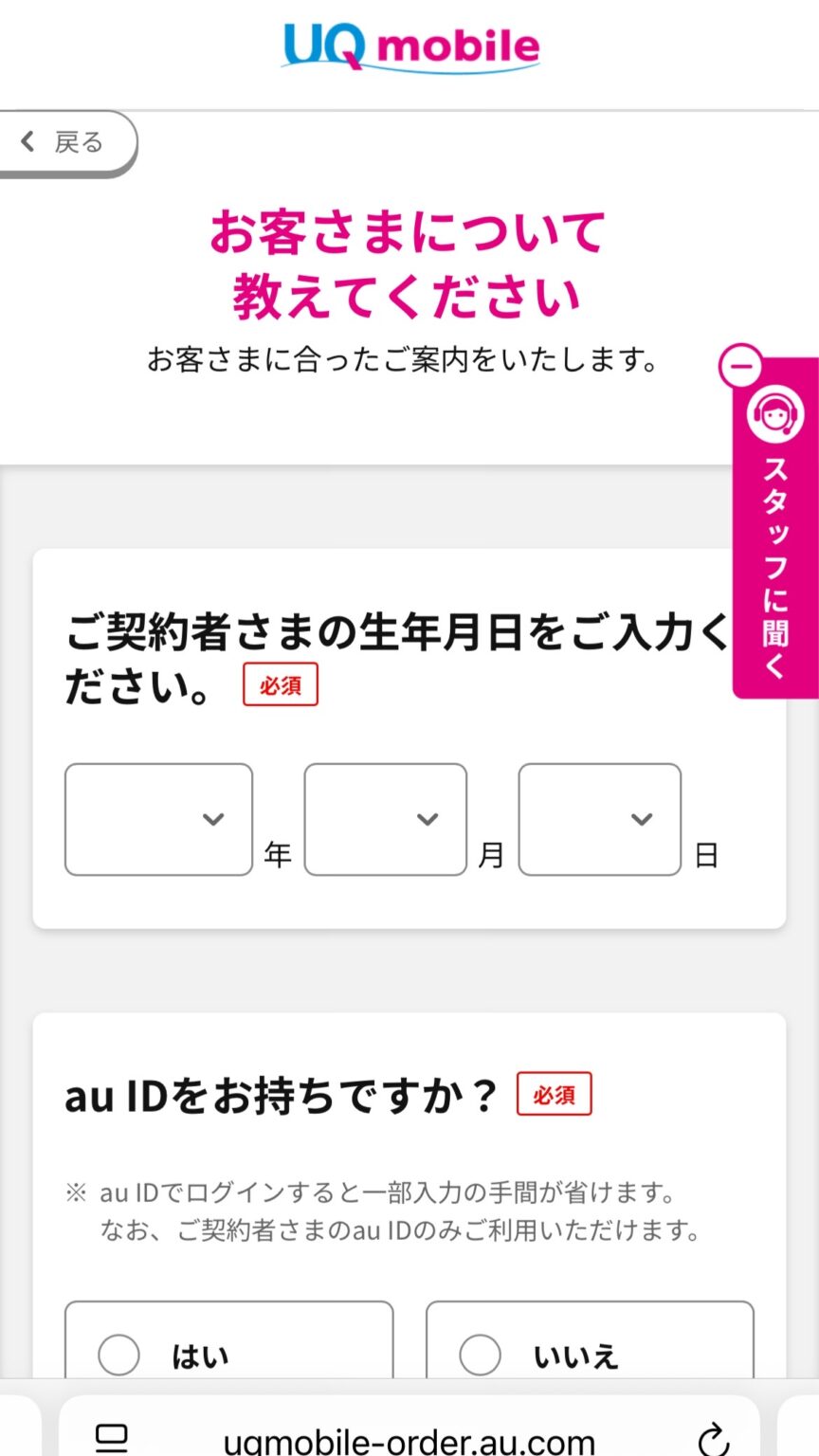
Task: Open the birth day dropdown
Action: pos(599,819)
